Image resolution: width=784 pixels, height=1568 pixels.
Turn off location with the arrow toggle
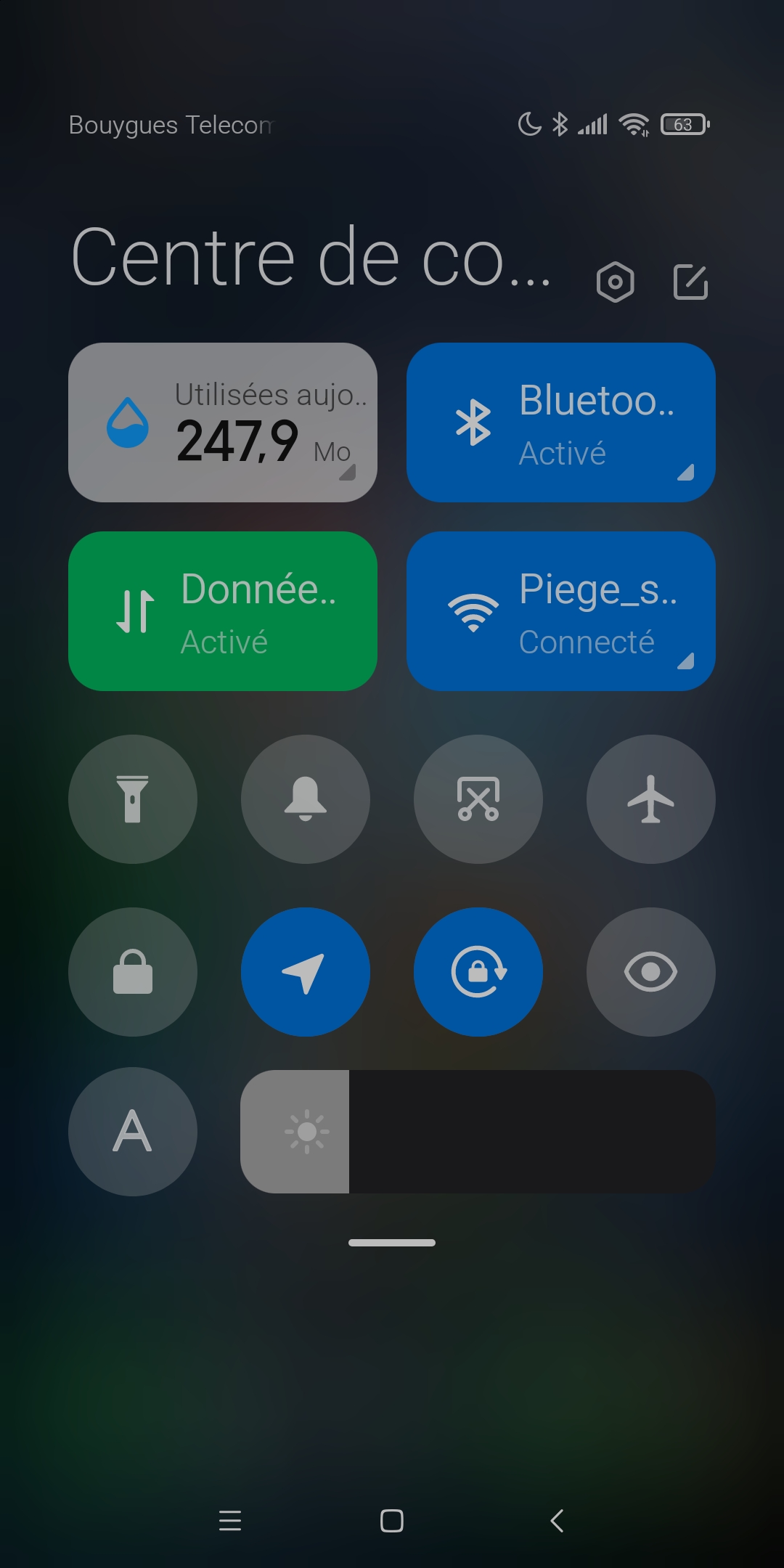point(306,972)
